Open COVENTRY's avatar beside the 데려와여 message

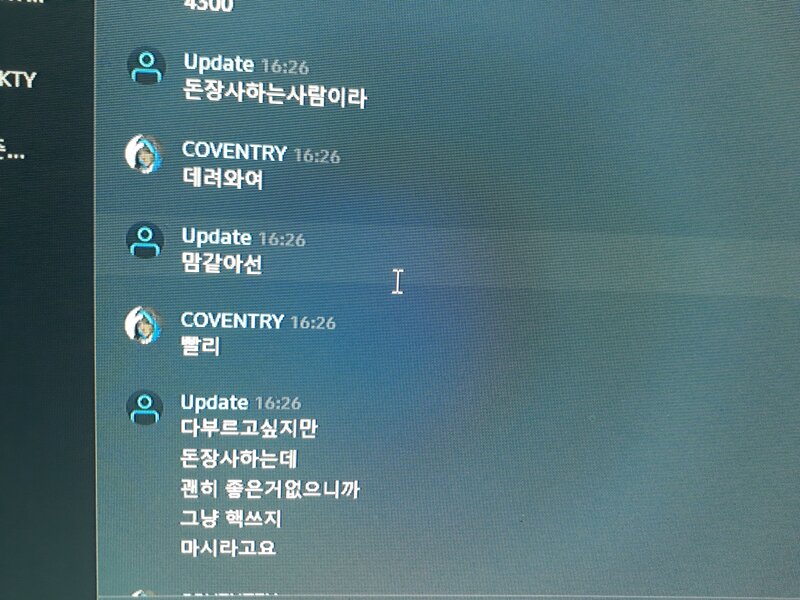(x=145, y=154)
